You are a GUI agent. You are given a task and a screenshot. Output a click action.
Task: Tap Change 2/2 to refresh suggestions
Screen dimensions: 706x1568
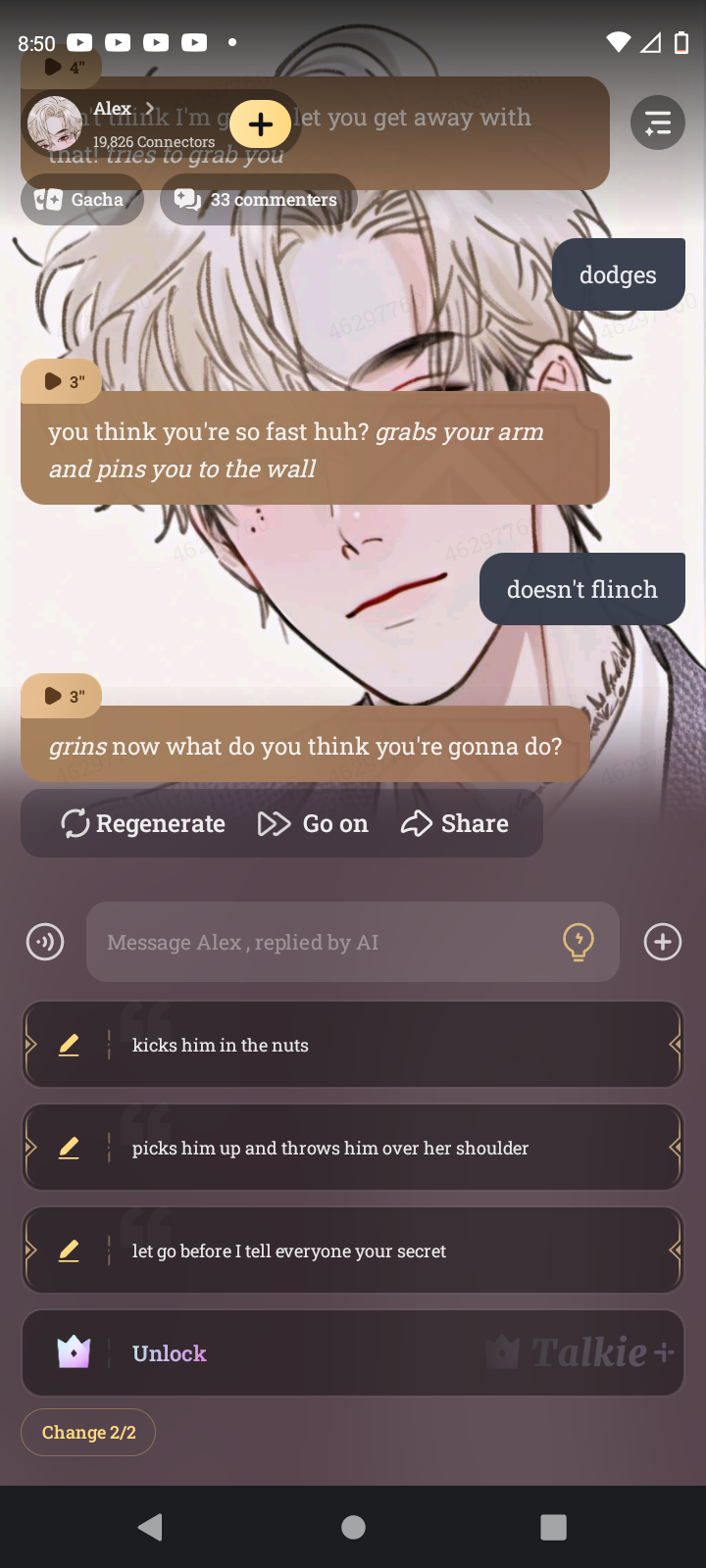88,1433
